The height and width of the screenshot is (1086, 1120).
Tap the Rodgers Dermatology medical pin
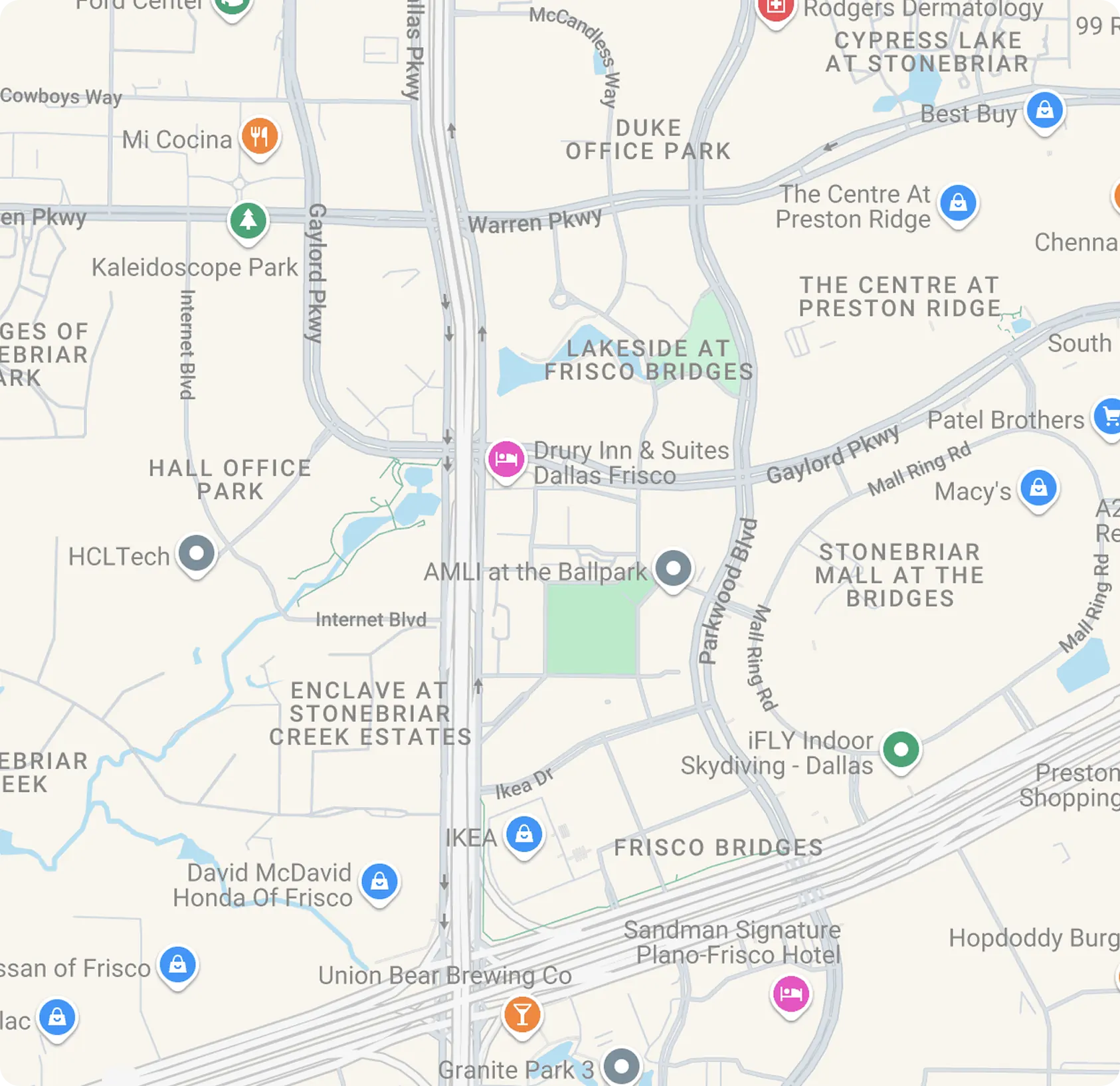[775, 9]
